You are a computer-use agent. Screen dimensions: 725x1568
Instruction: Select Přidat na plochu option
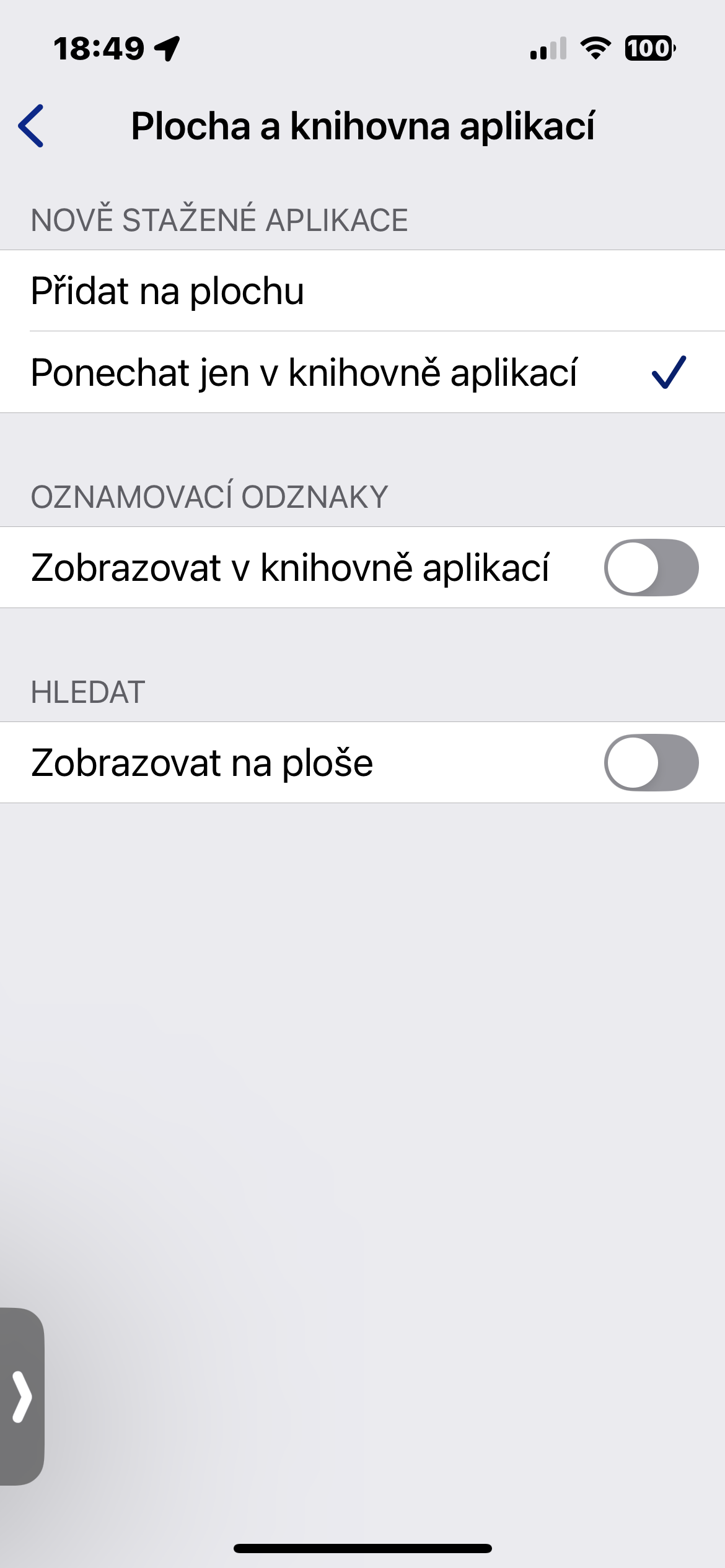click(362, 291)
